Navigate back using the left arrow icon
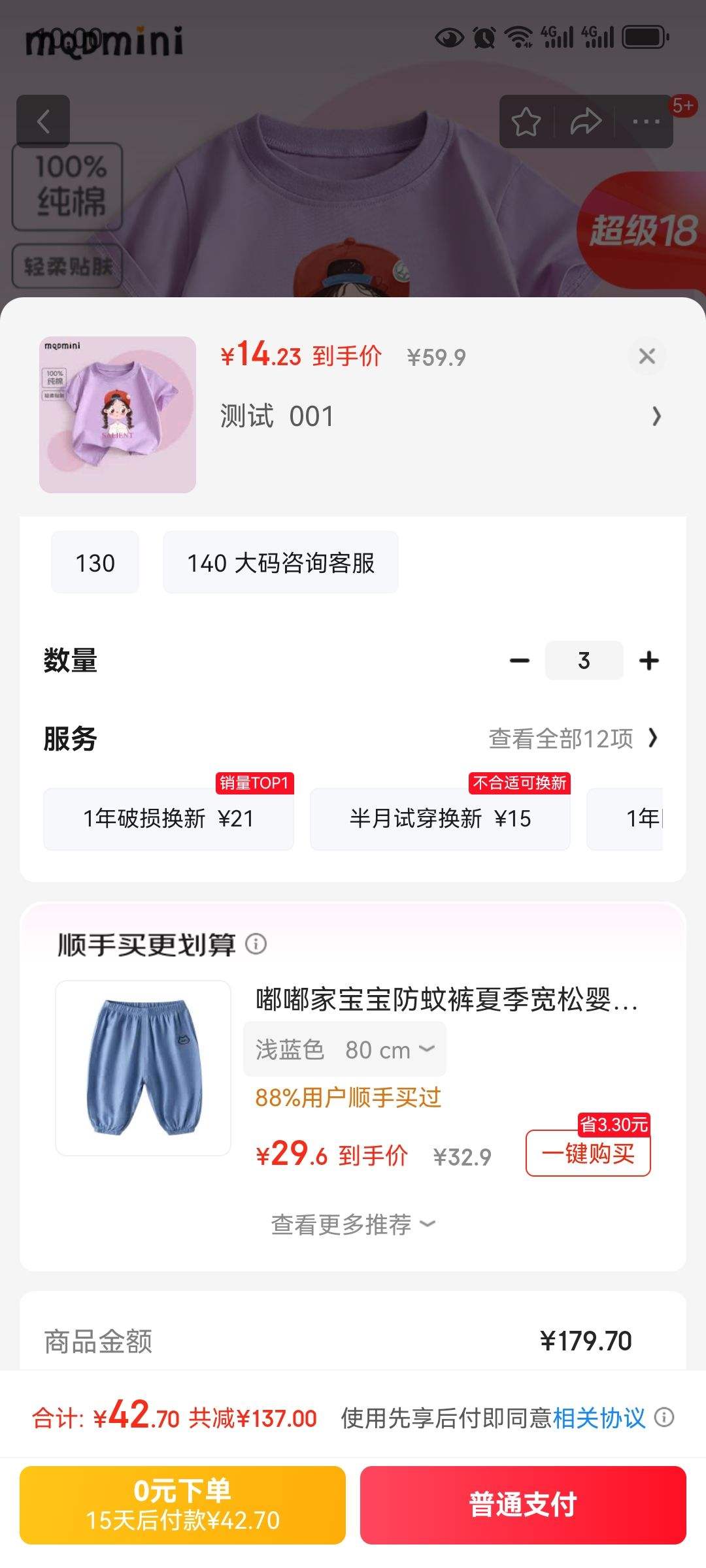 [x=43, y=122]
